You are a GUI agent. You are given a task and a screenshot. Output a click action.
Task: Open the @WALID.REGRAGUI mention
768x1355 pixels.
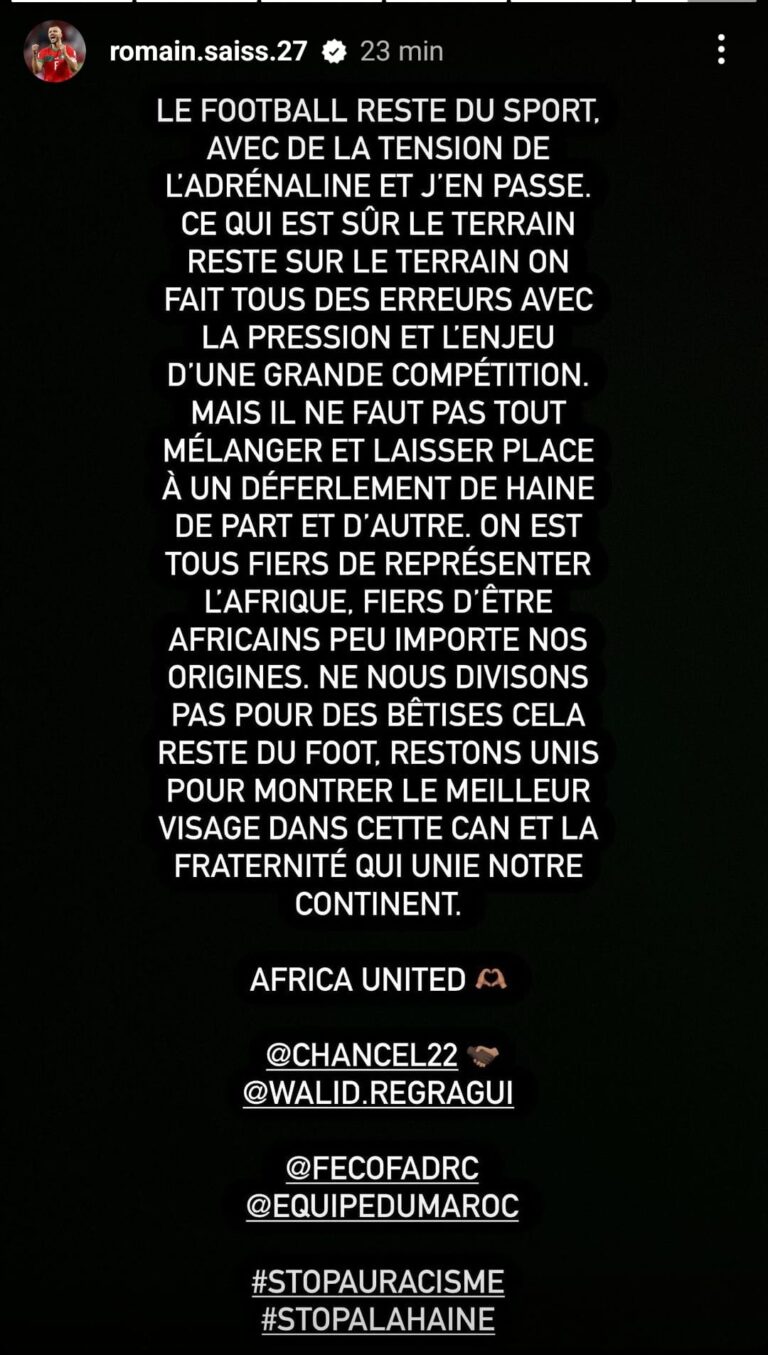[x=378, y=1092]
